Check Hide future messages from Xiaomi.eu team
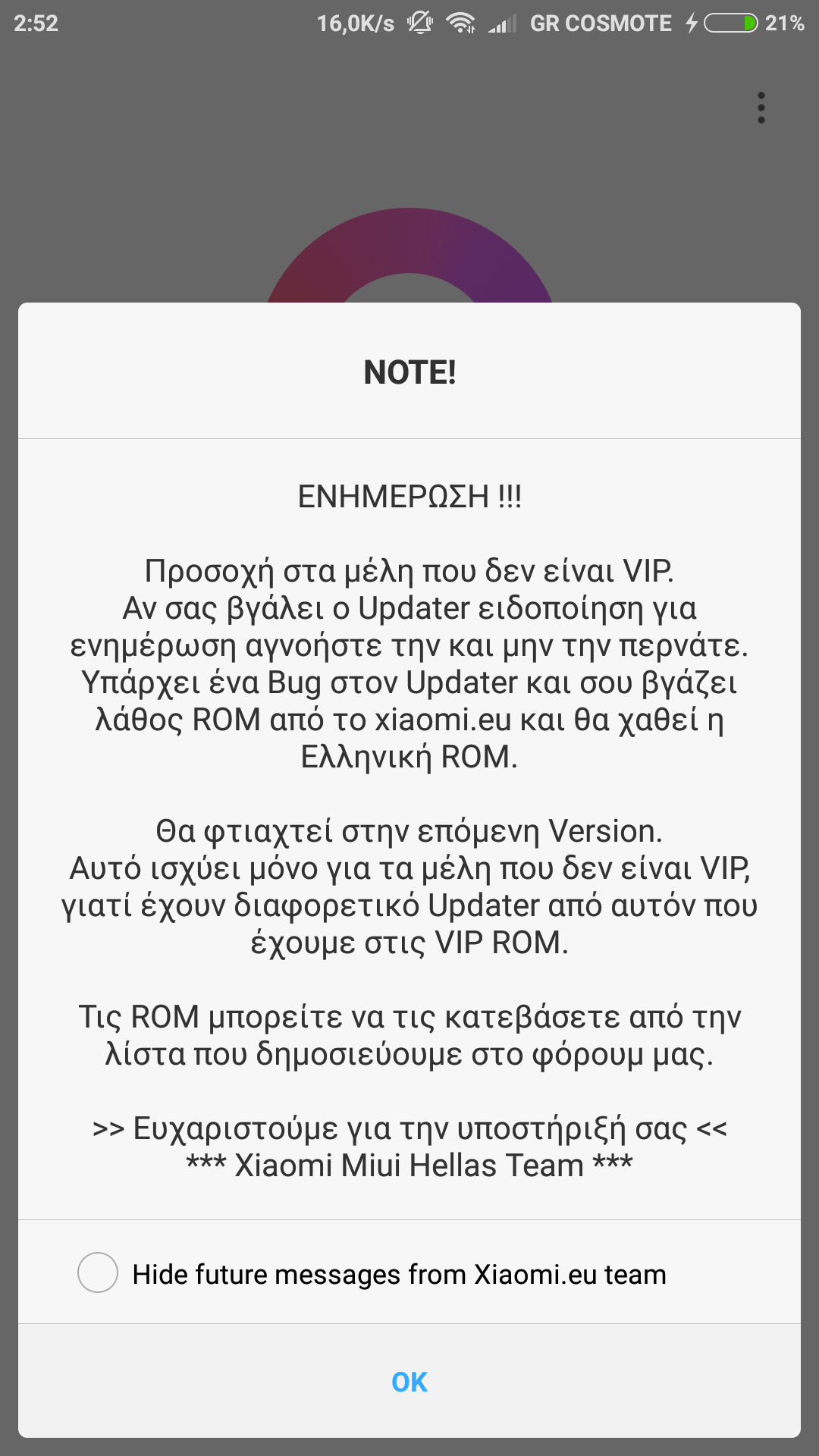The image size is (819, 1456). 98,1272
